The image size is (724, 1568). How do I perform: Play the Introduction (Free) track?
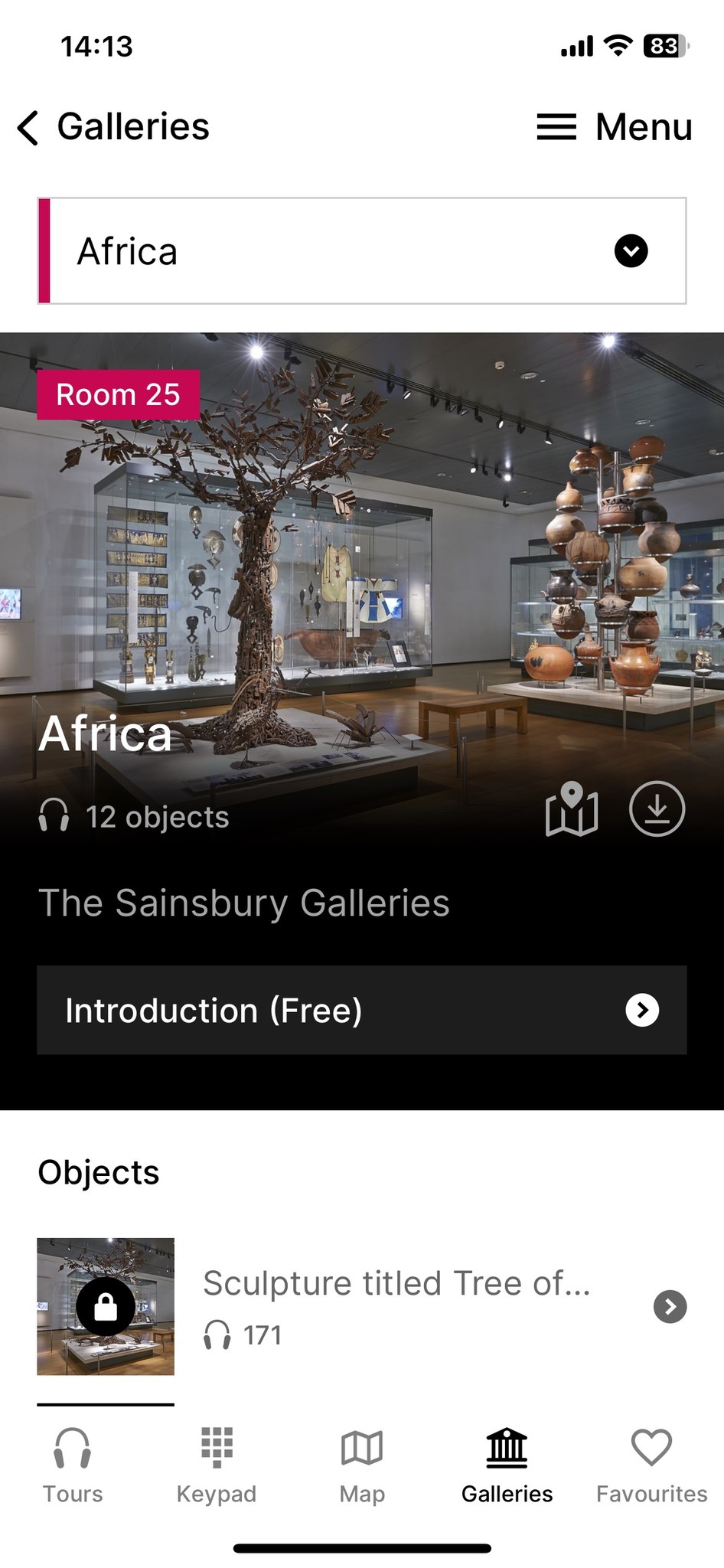coord(362,1010)
